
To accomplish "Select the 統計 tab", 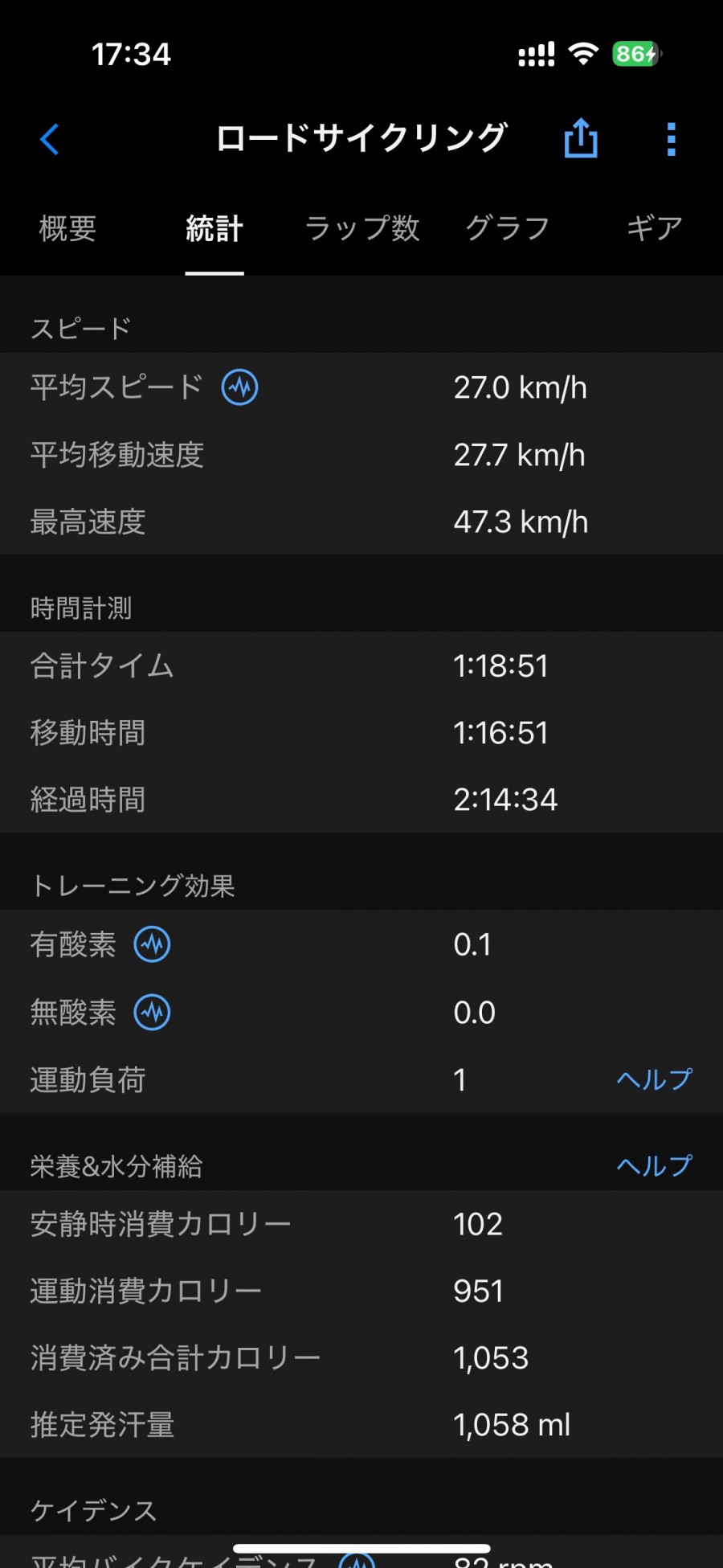I will (x=214, y=229).
